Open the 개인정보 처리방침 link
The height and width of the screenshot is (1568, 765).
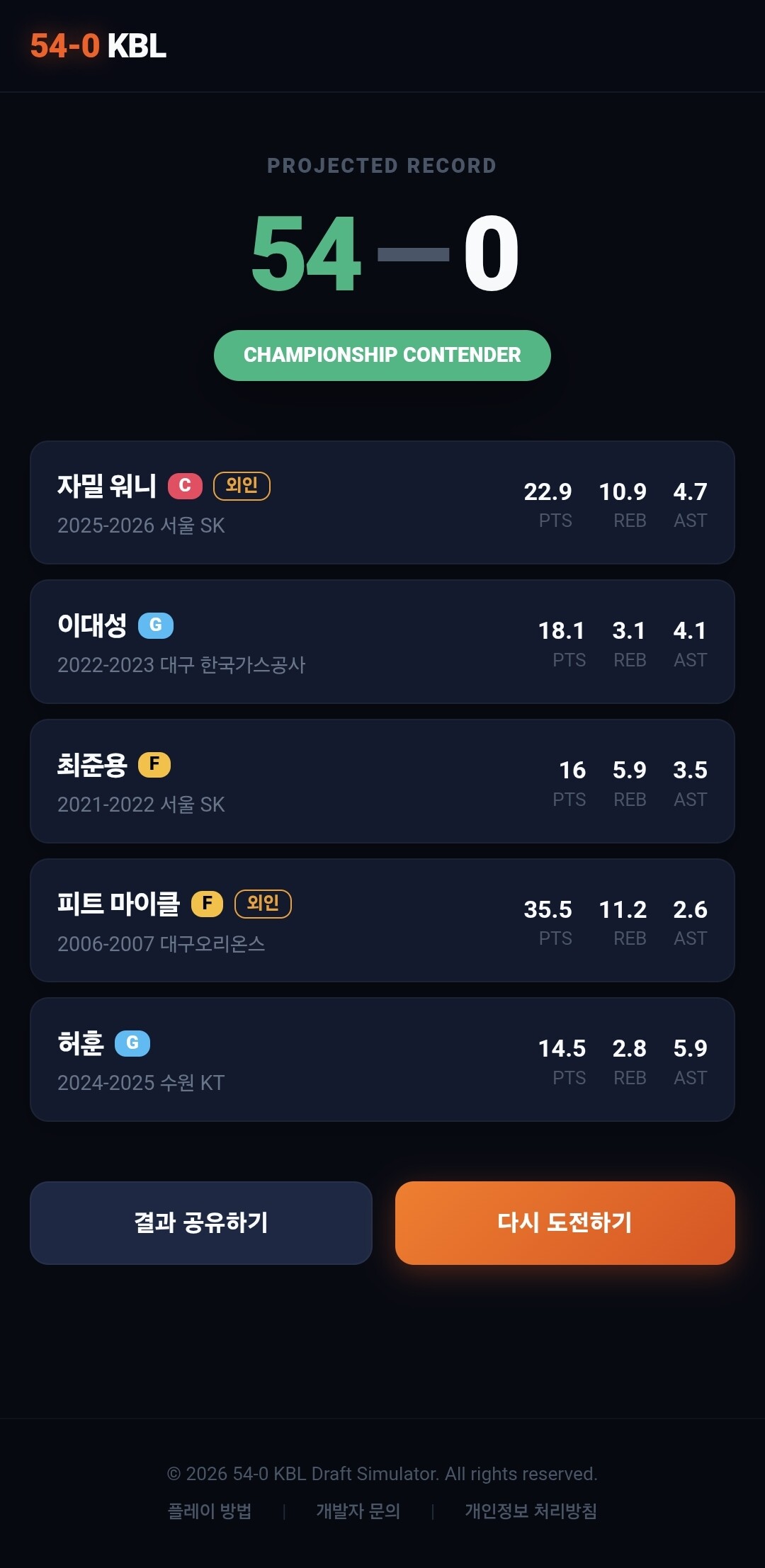point(531,1511)
